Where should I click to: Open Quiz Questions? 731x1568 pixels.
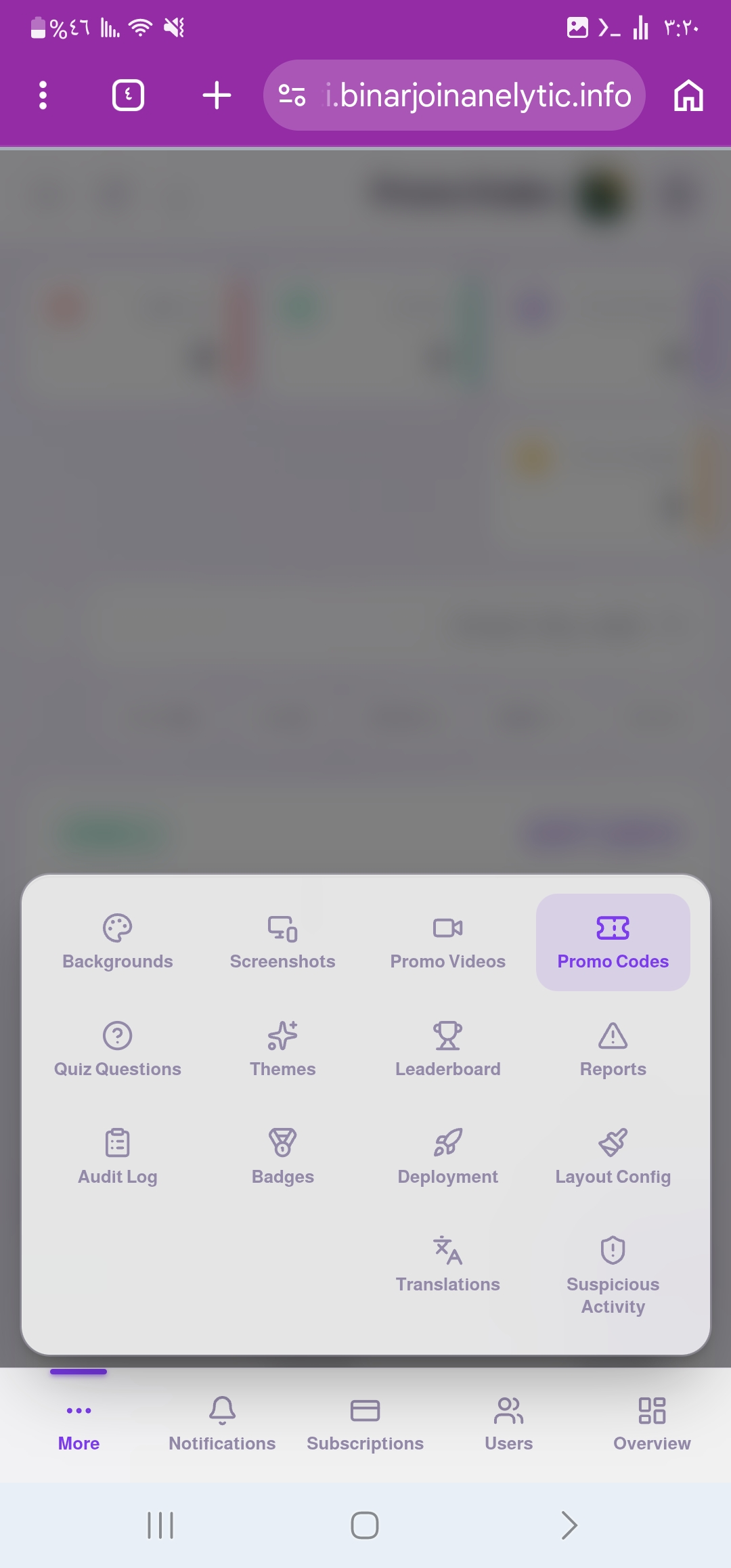[x=118, y=1049]
